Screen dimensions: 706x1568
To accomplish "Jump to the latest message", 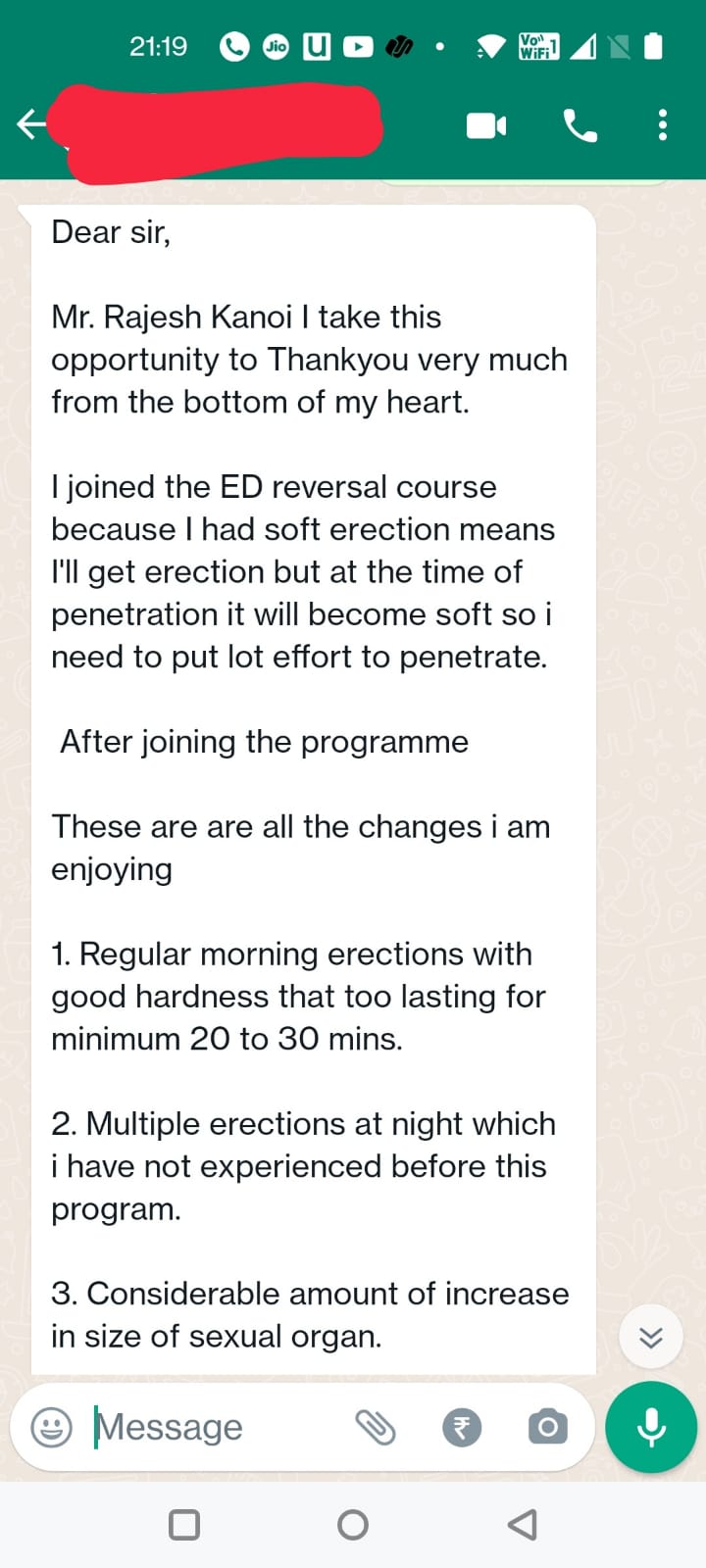I will 651,1337.
